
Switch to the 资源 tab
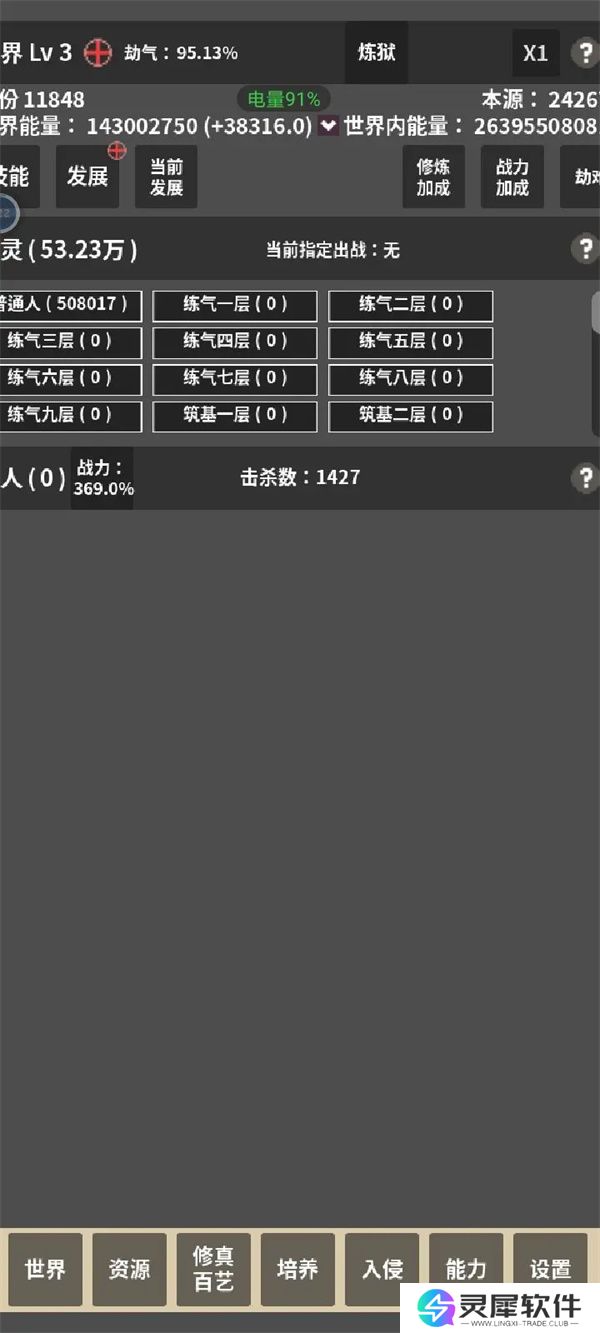pyautogui.click(x=129, y=1269)
